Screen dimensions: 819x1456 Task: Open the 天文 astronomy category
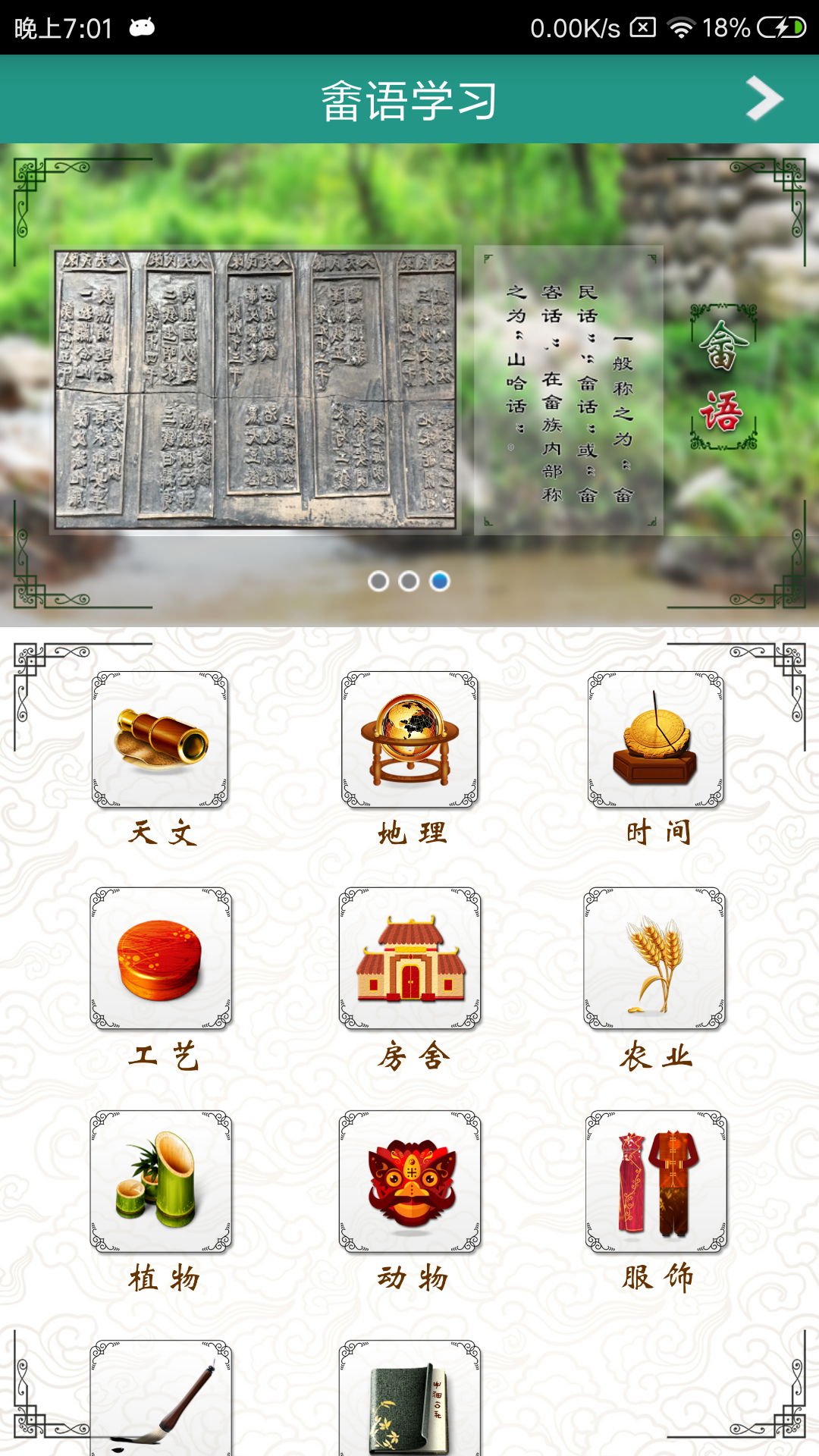[160, 739]
